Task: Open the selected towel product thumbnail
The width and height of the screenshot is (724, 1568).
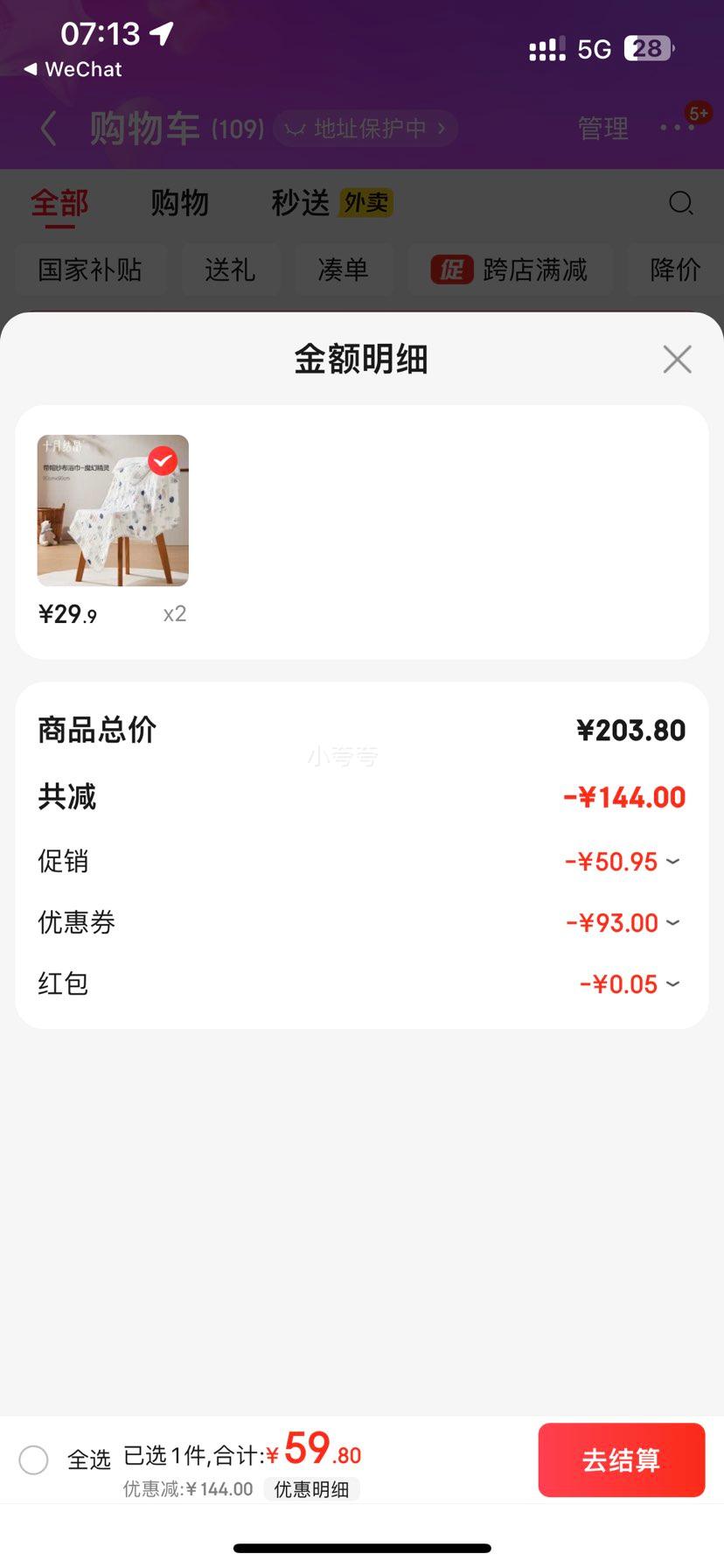Action: pyautogui.click(x=113, y=510)
